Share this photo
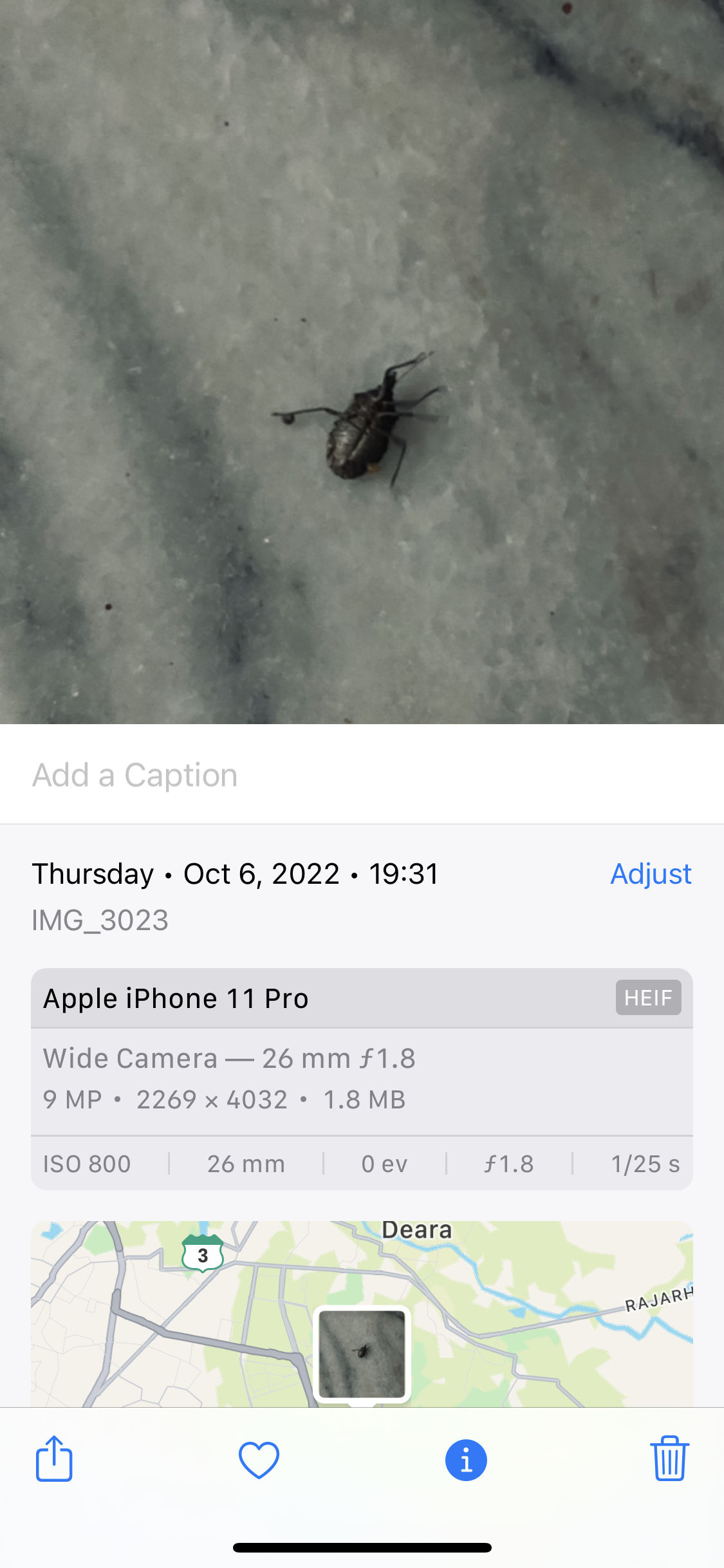The image size is (724, 1568). point(54,1459)
